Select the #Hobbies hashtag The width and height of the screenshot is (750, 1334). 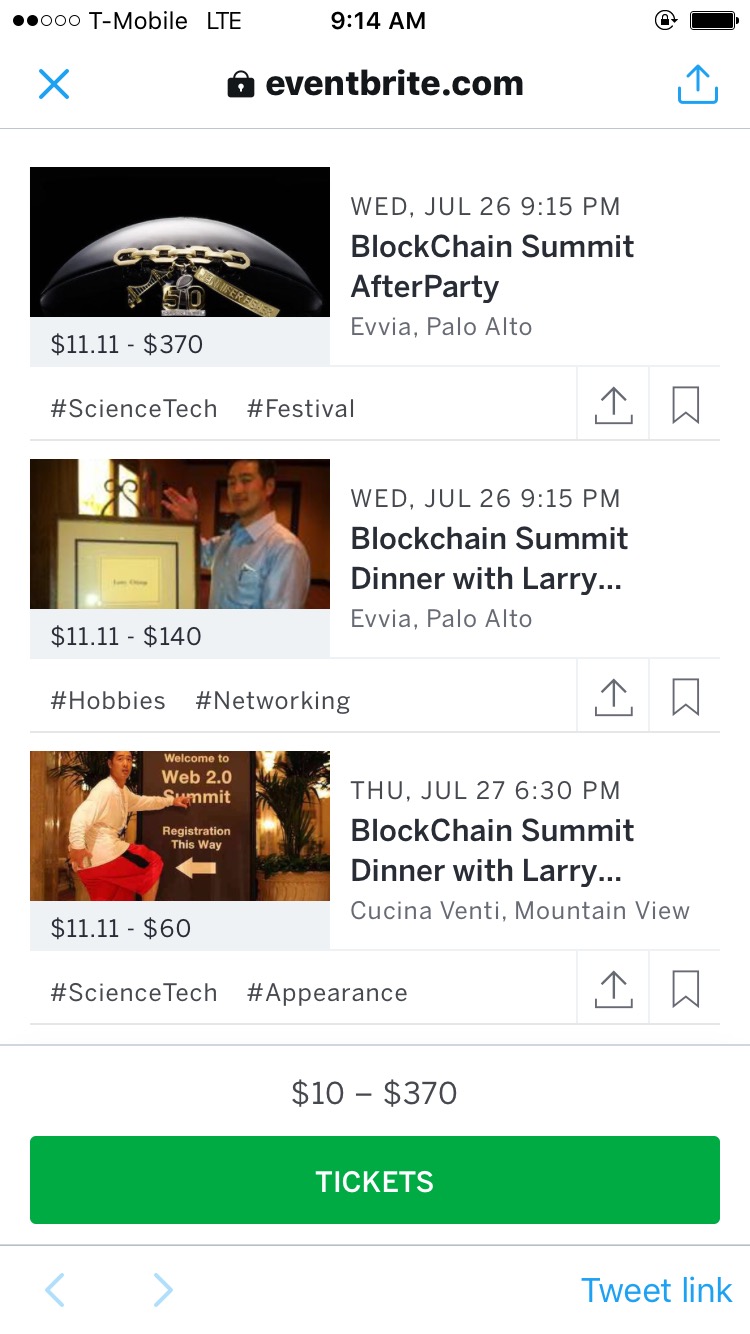[108, 701]
